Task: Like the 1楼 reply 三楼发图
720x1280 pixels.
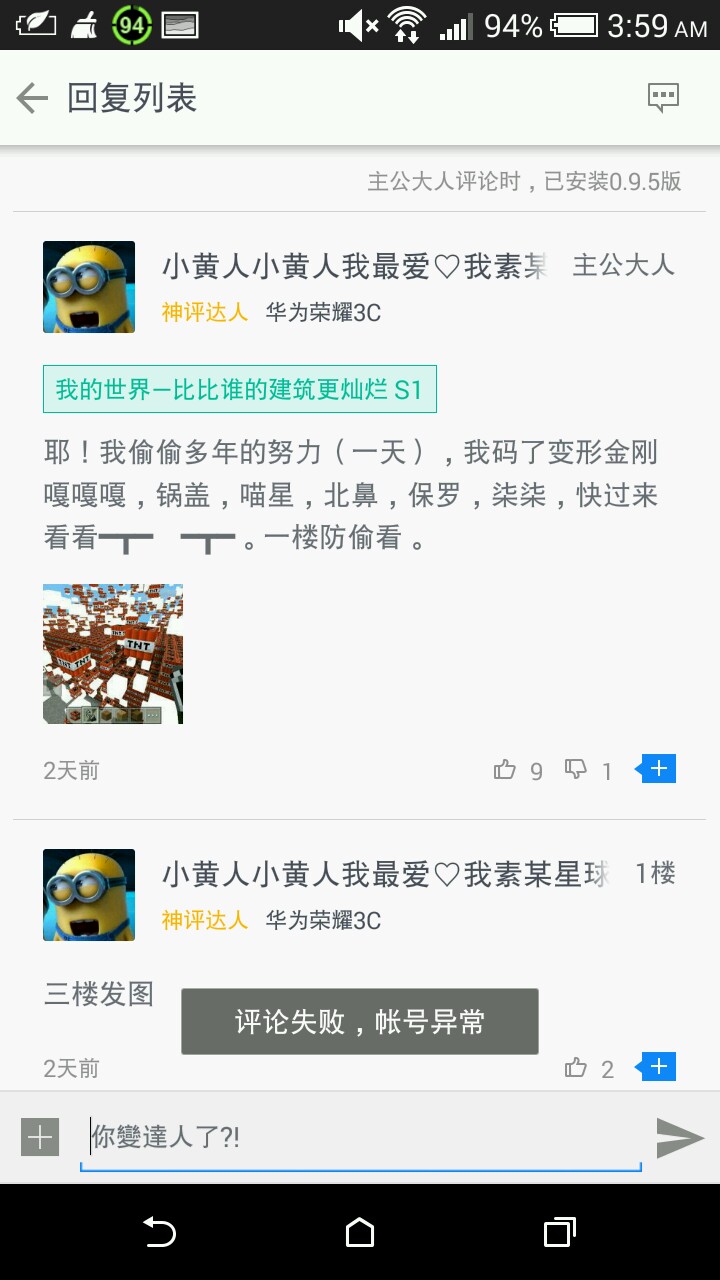Action: pos(576,1068)
